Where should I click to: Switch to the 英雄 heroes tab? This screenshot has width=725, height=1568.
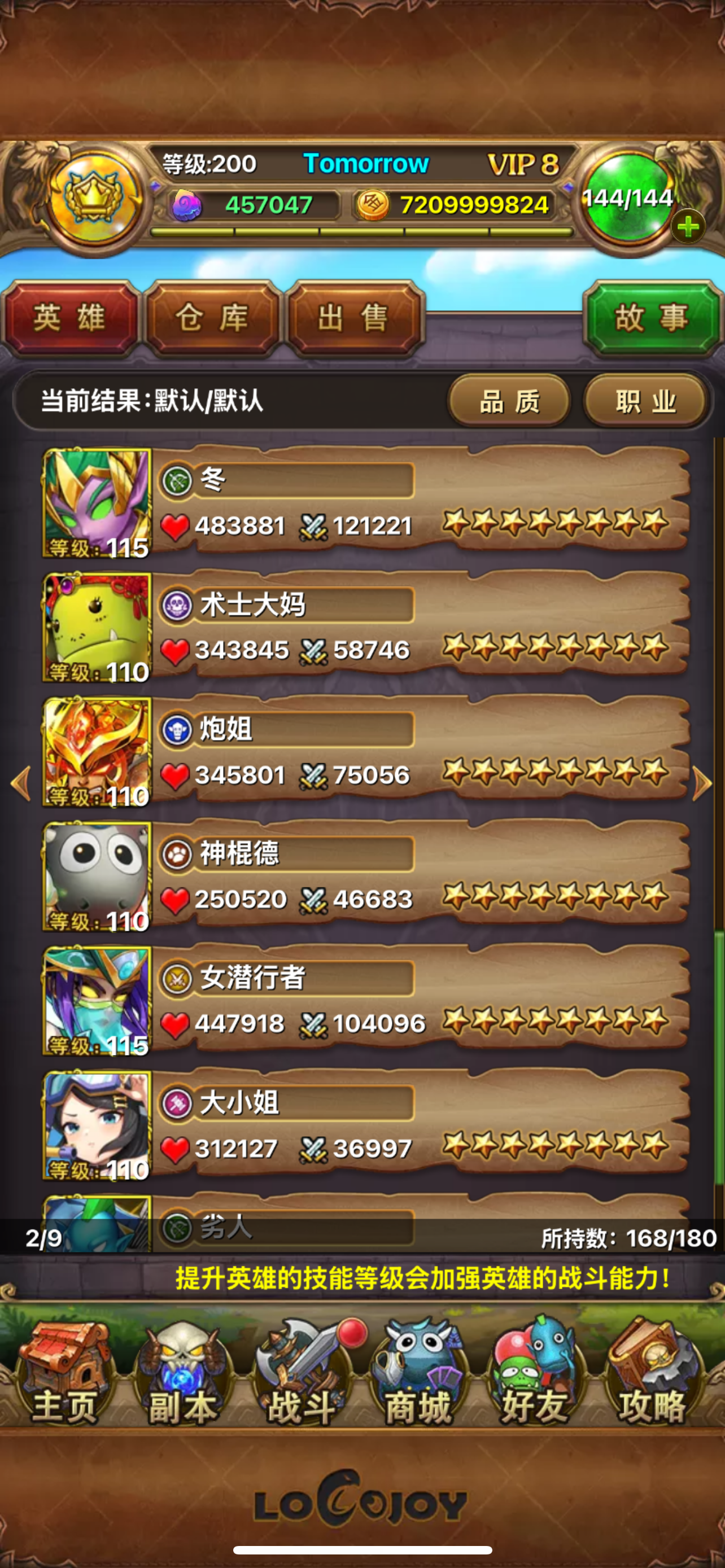(70, 318)
